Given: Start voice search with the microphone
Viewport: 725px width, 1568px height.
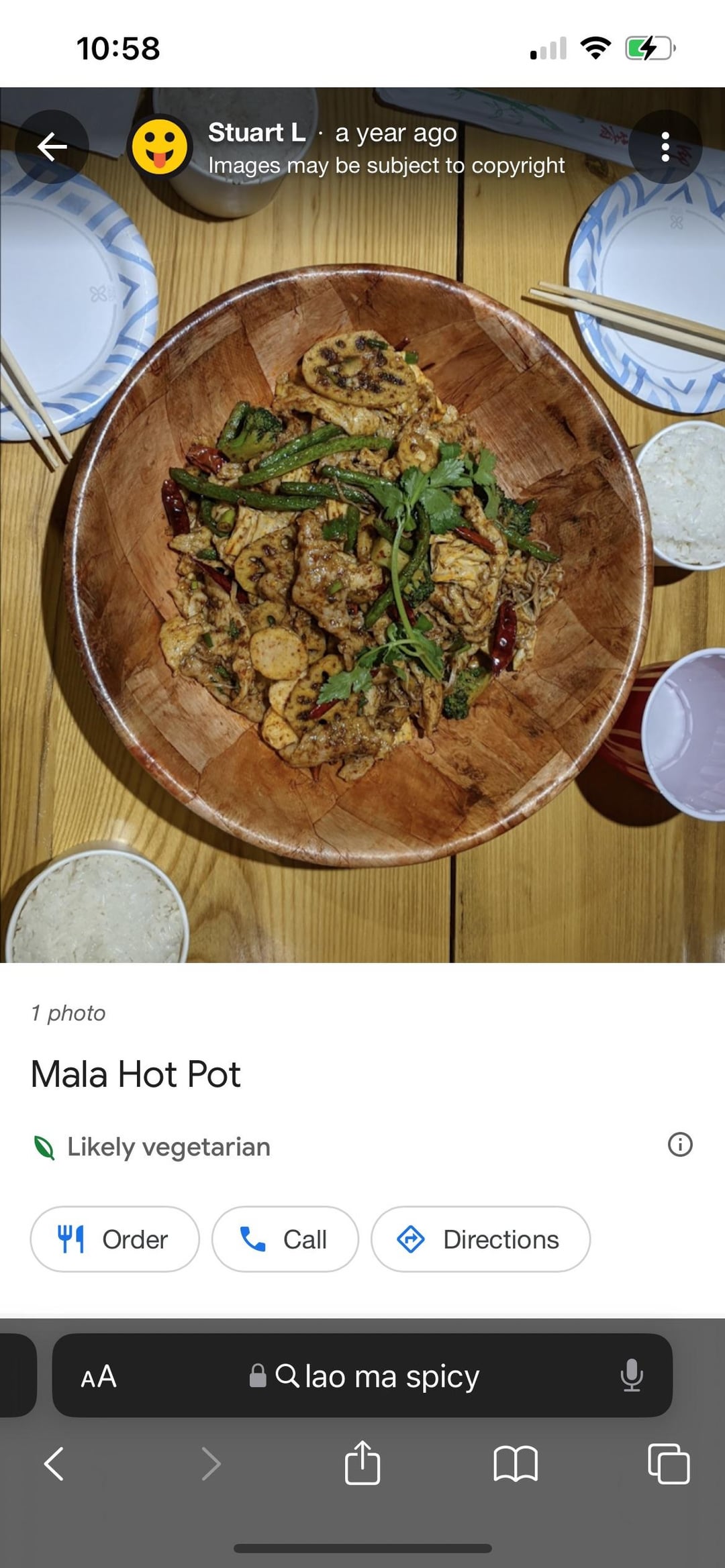Looking at the screenshot, I should 631,1376.
